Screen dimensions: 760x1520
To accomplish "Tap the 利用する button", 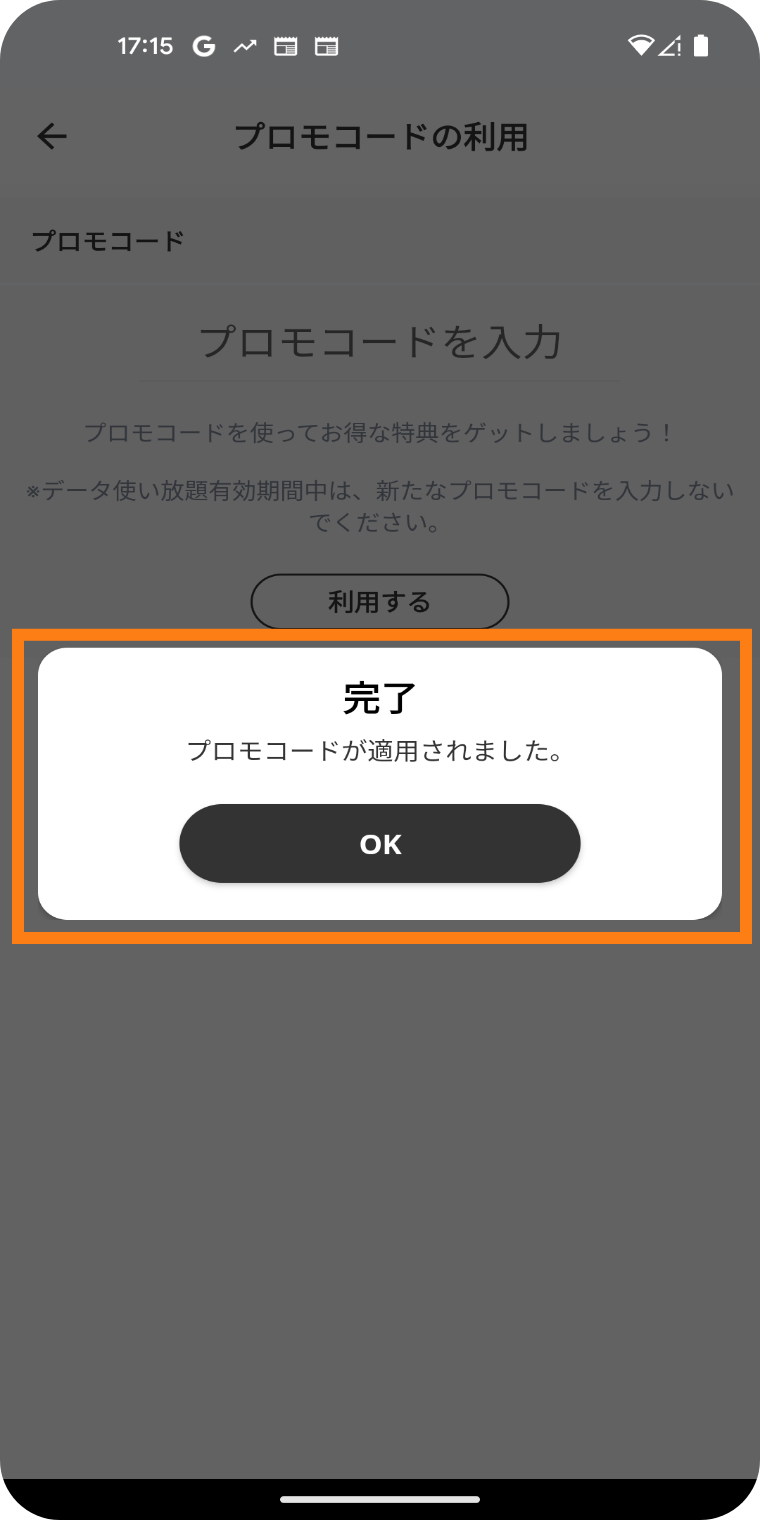I will click(380, 601).
